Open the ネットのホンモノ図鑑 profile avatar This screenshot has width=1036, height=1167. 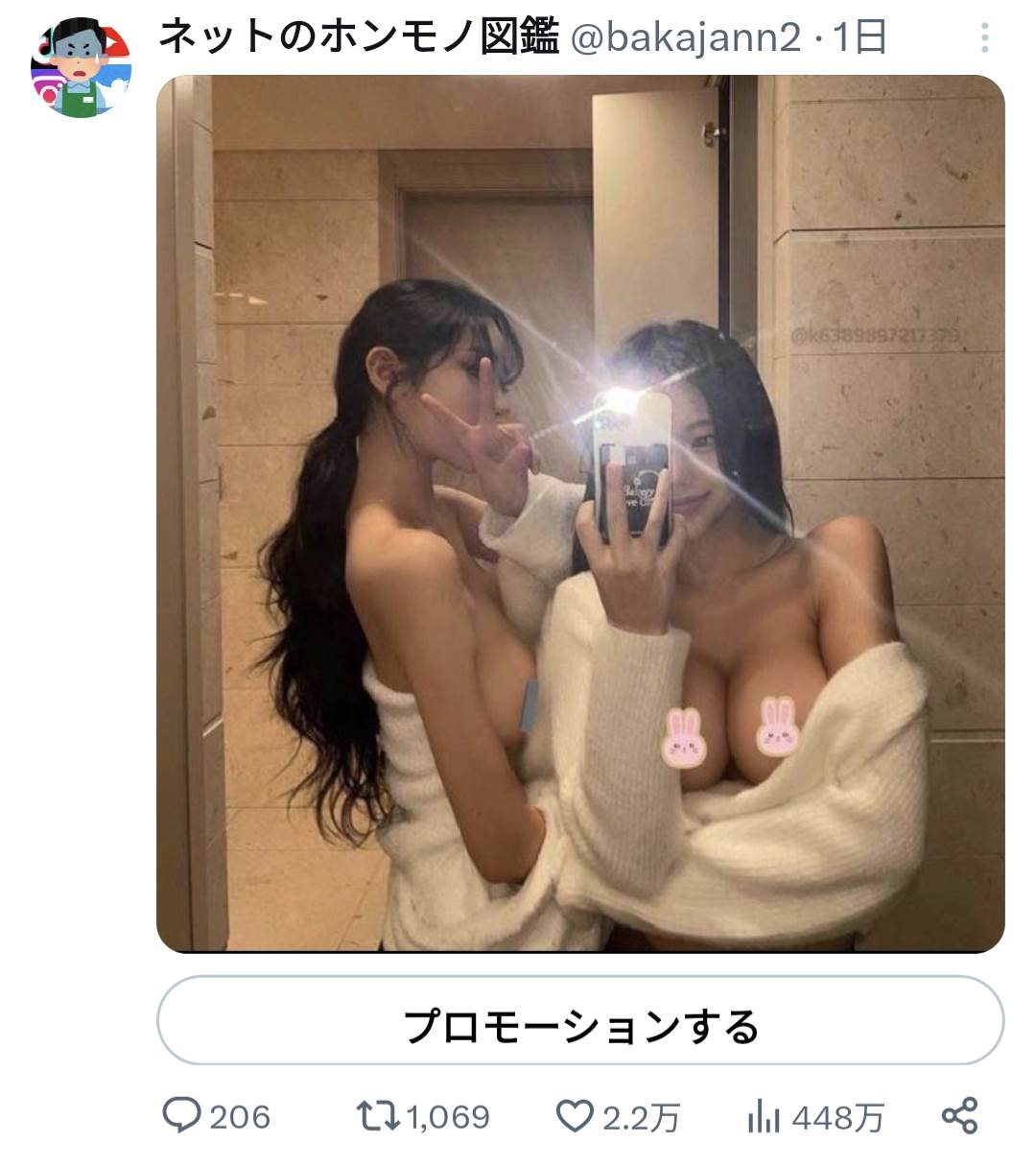81,67
